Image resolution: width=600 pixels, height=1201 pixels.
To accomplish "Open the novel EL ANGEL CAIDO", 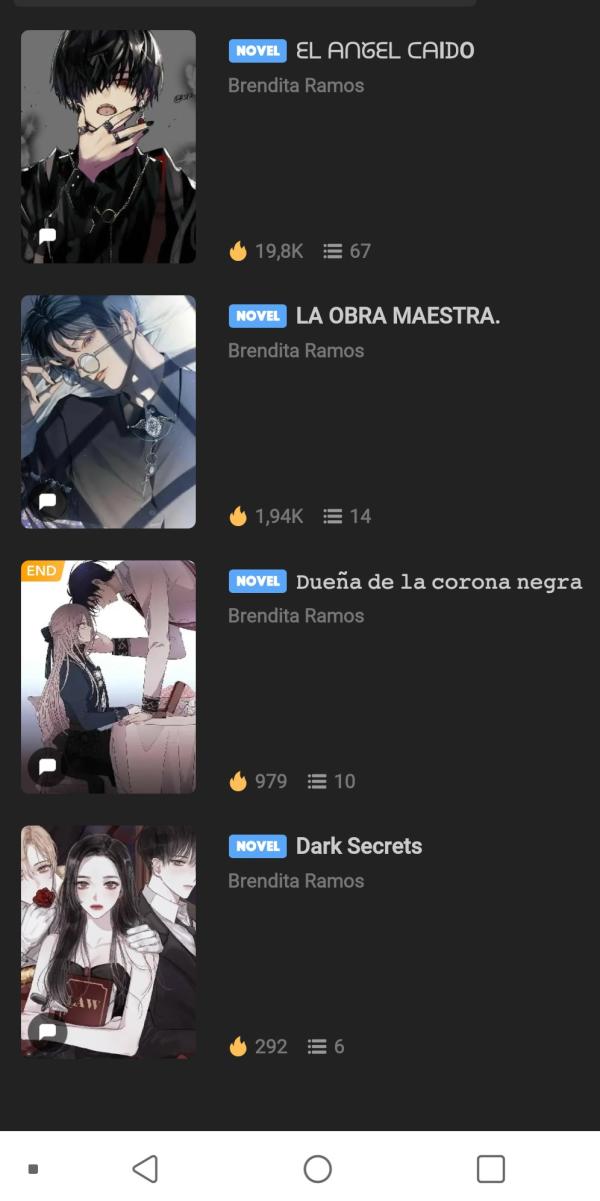I will point(385,50).
